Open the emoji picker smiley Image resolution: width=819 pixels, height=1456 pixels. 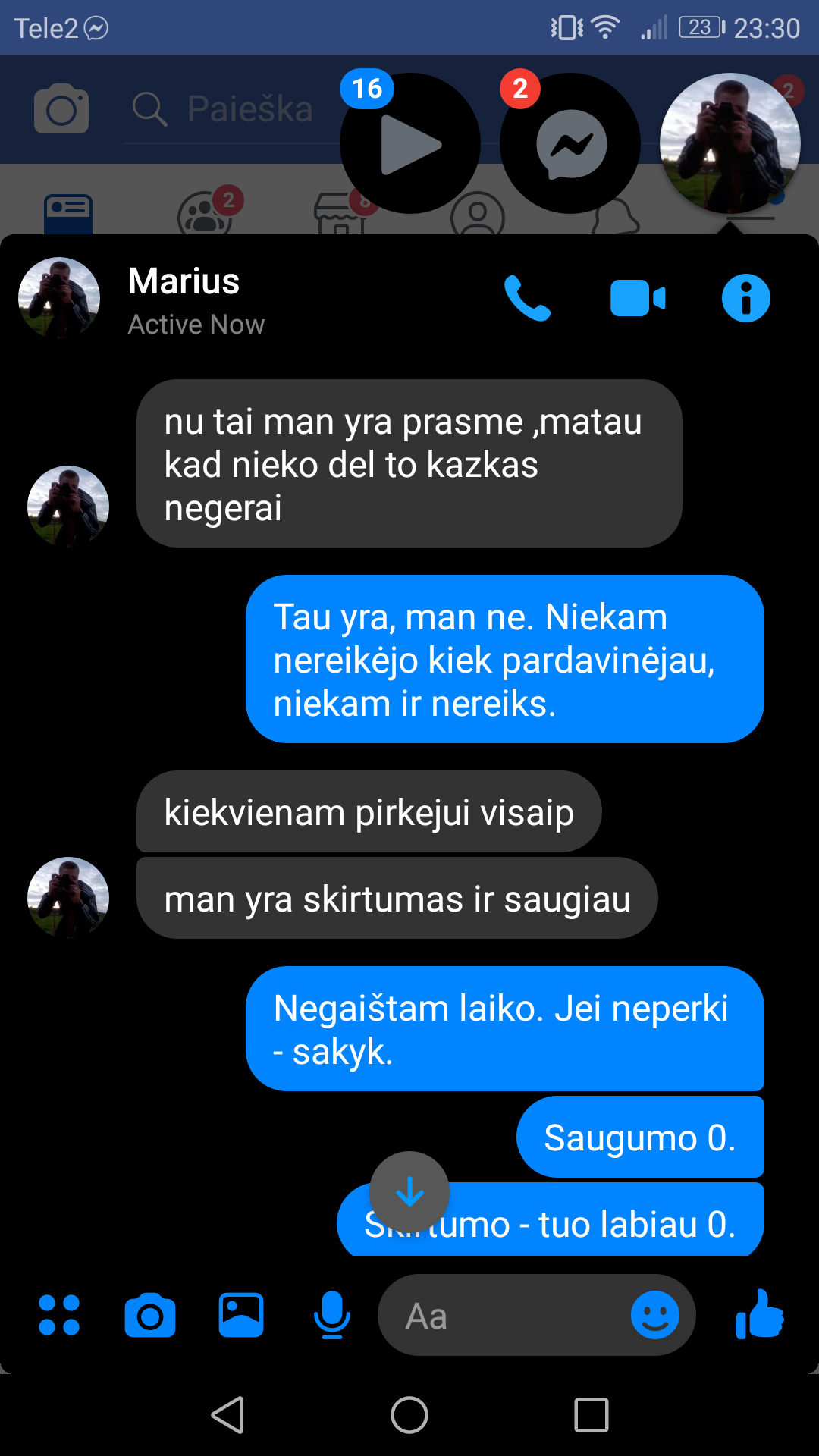pyautogui.click(x=654, y=1315)
